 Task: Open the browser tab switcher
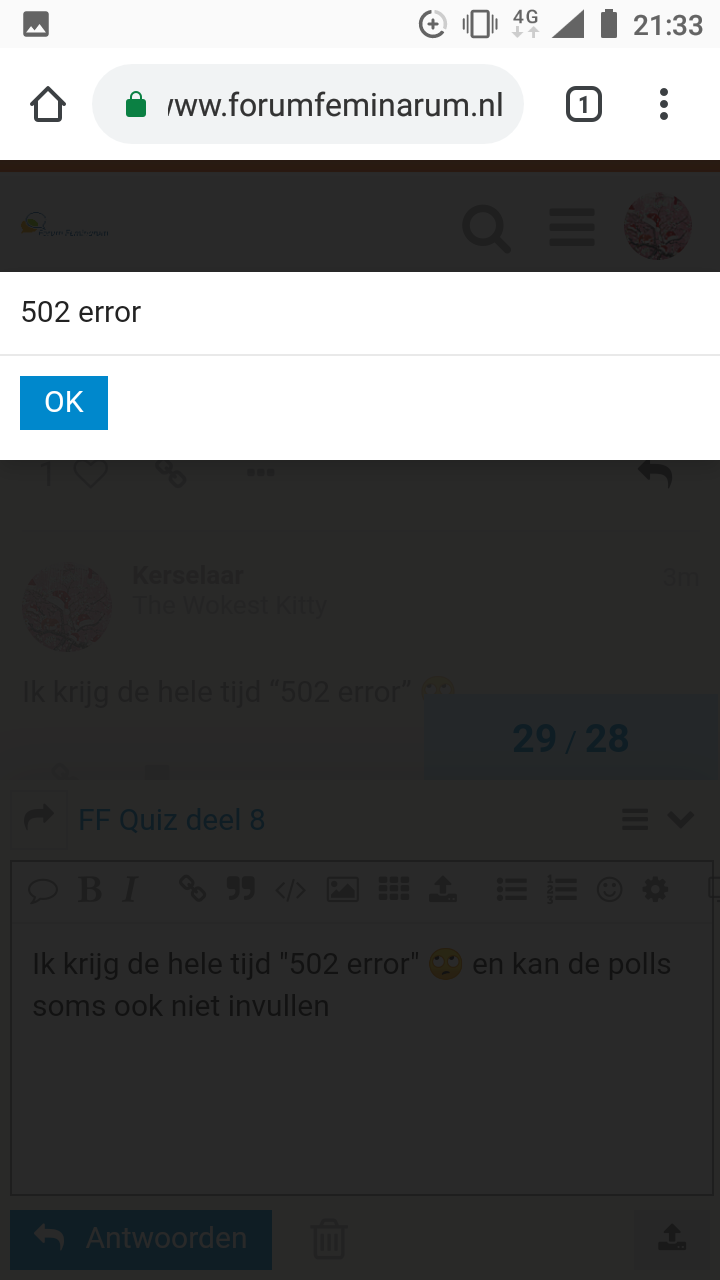point(584,104)
